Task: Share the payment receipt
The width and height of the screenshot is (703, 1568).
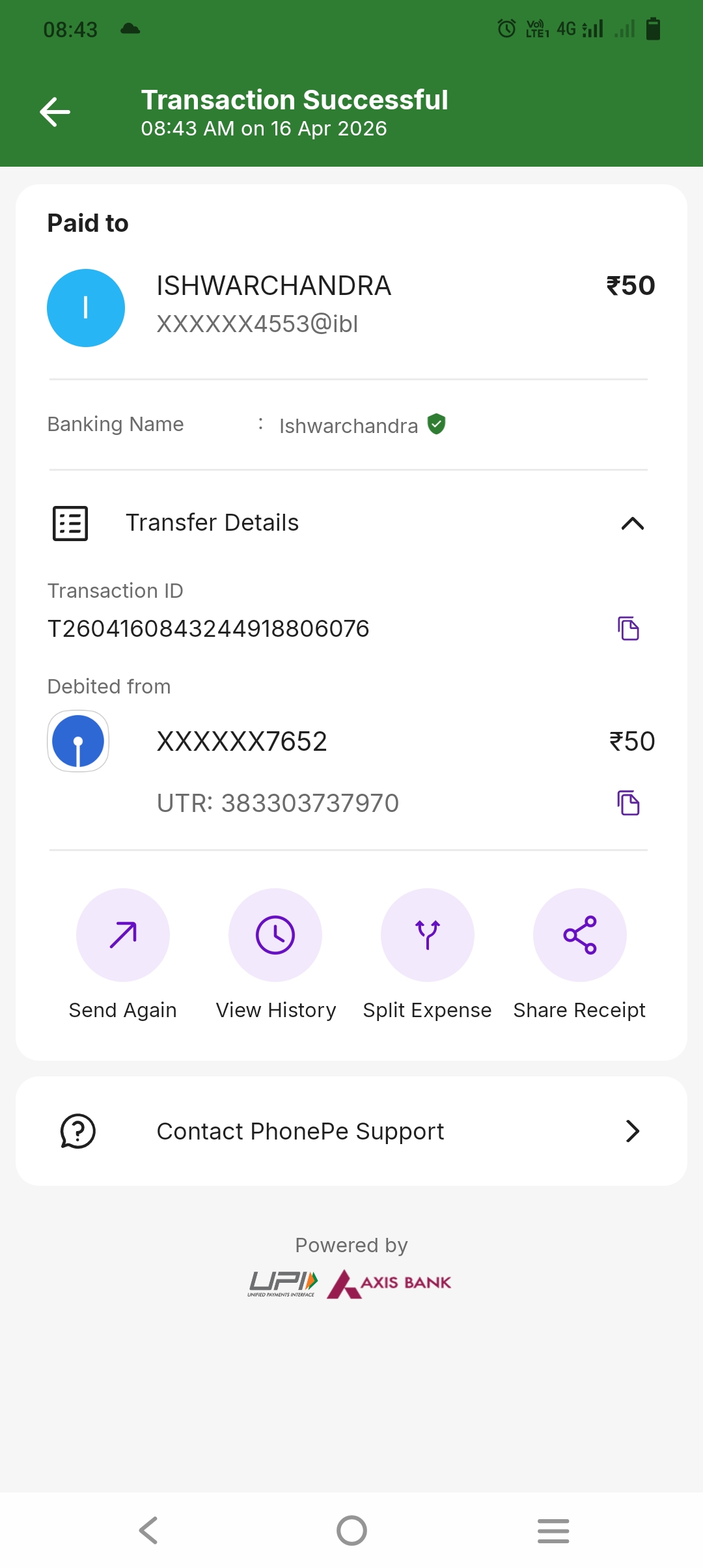Action: pyautogui.click(x=580, y=935)
